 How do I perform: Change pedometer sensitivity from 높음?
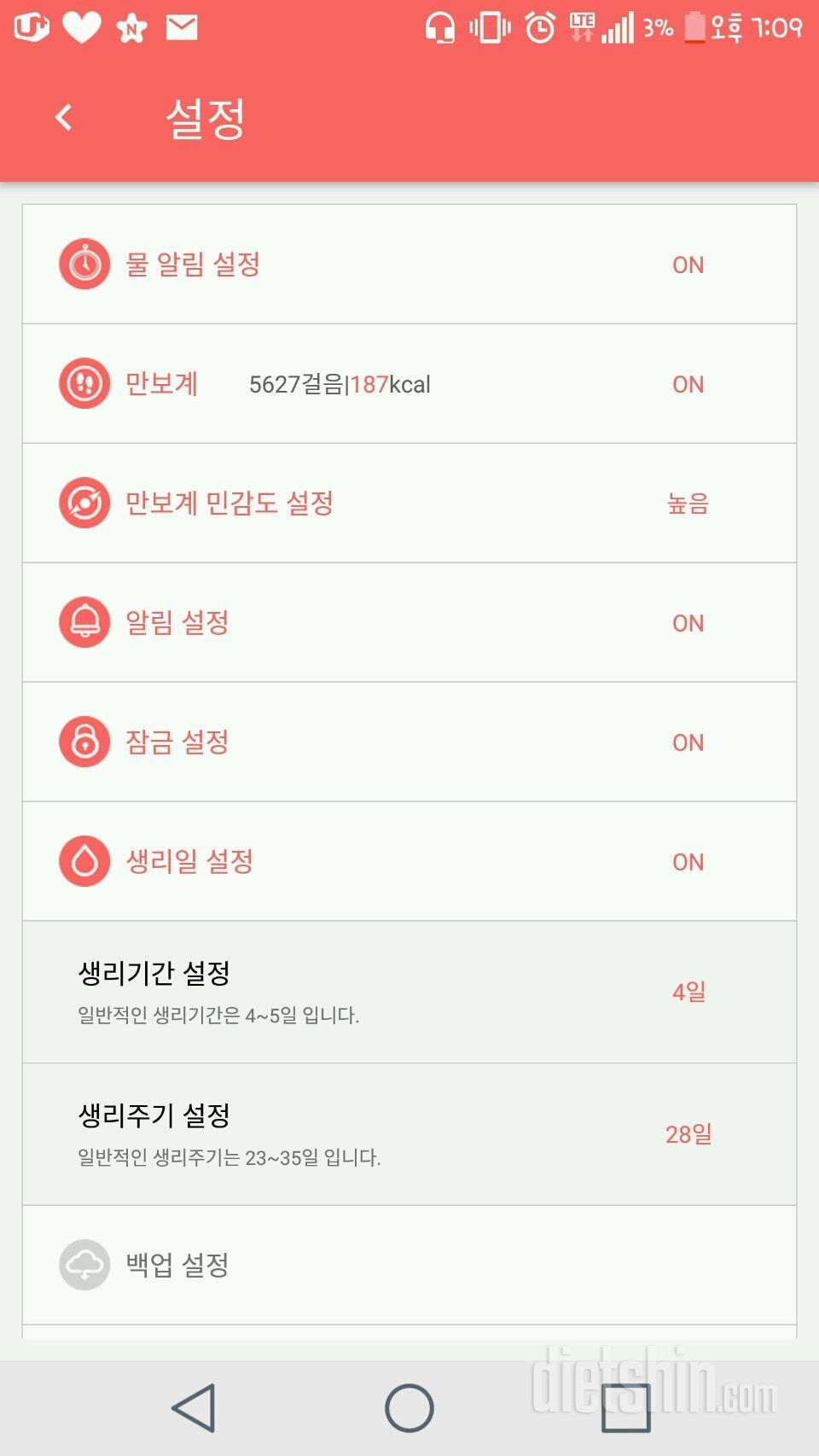pyautogui.click(x=688, y=504)
